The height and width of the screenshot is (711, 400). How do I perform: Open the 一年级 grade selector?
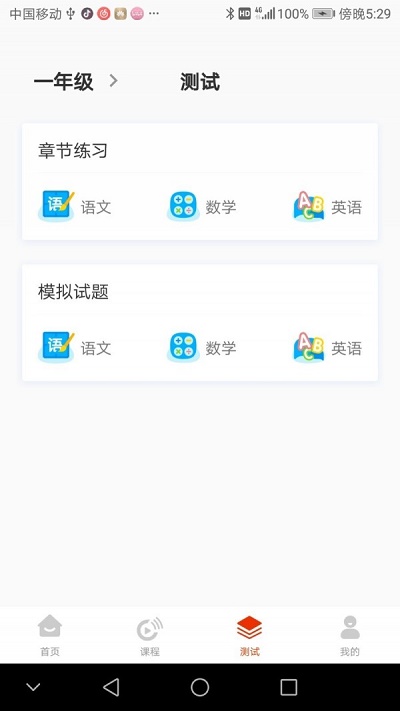click(x=76, y=82)
